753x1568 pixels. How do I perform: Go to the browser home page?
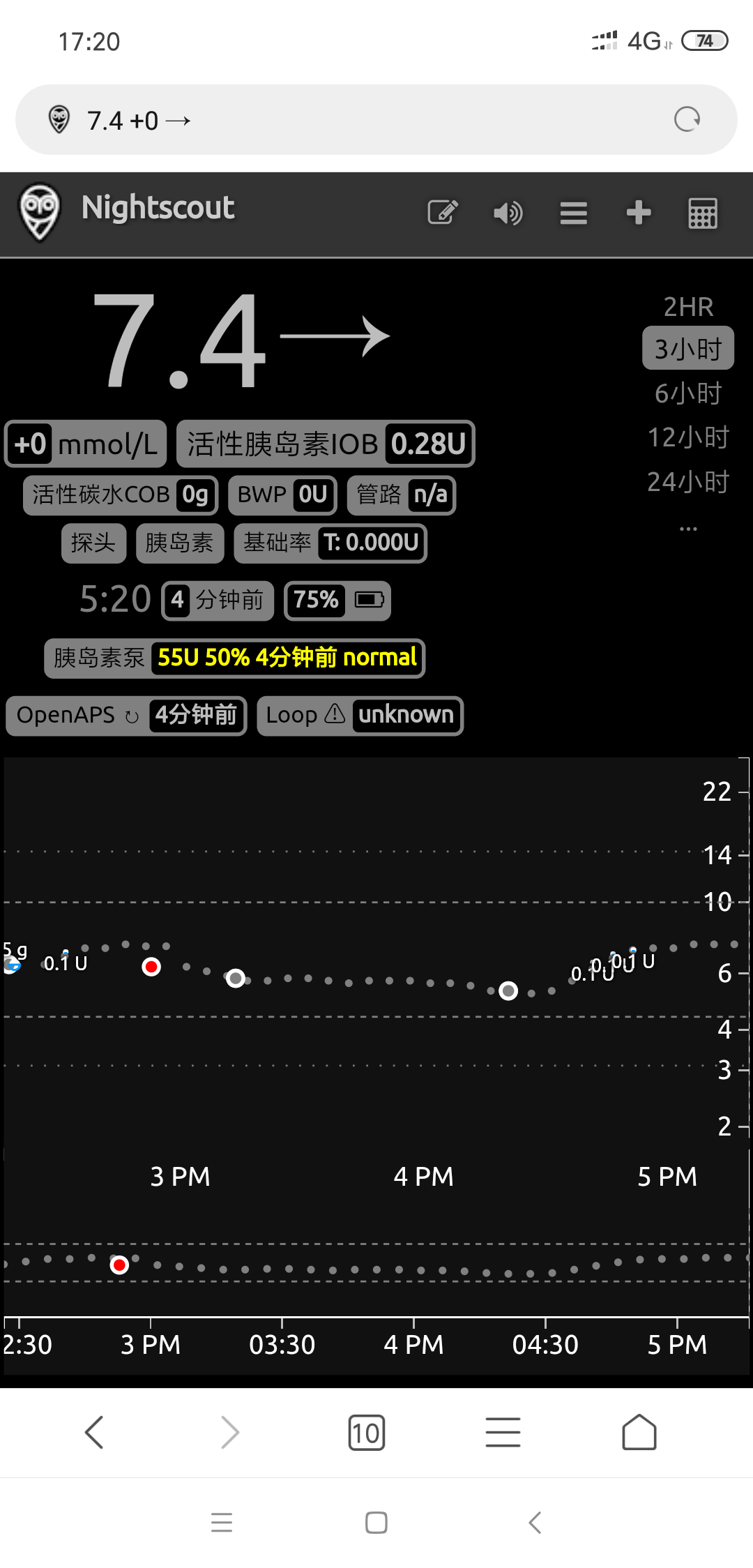point(639,1433)
